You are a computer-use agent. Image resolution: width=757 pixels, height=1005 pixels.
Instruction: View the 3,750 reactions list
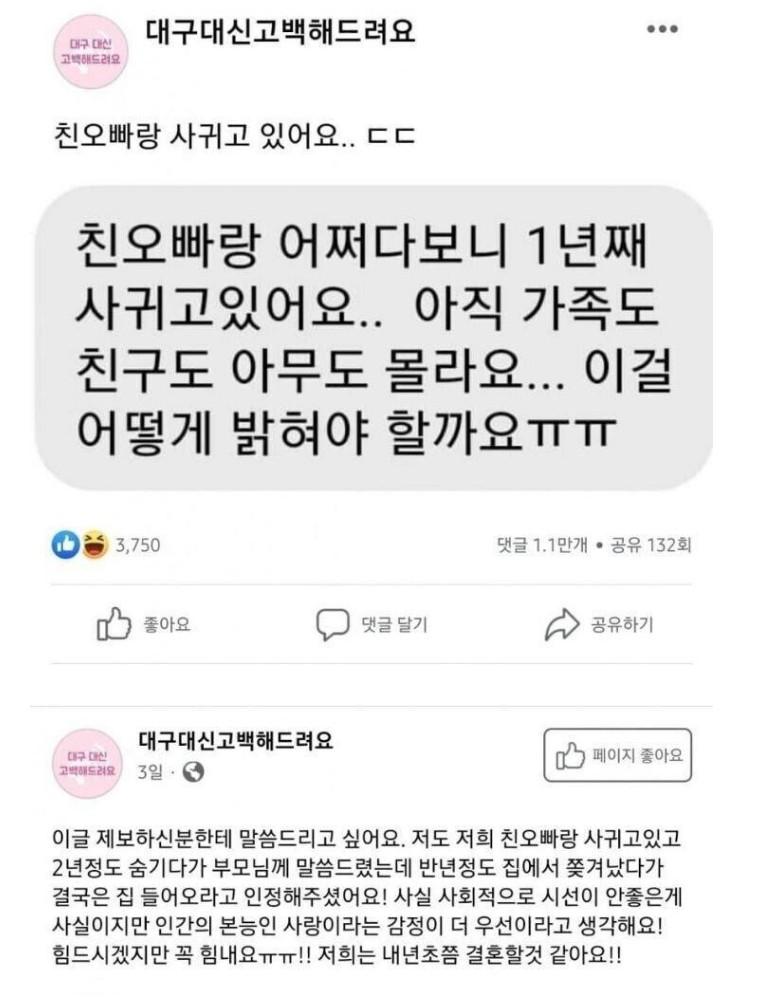[107, 545]
